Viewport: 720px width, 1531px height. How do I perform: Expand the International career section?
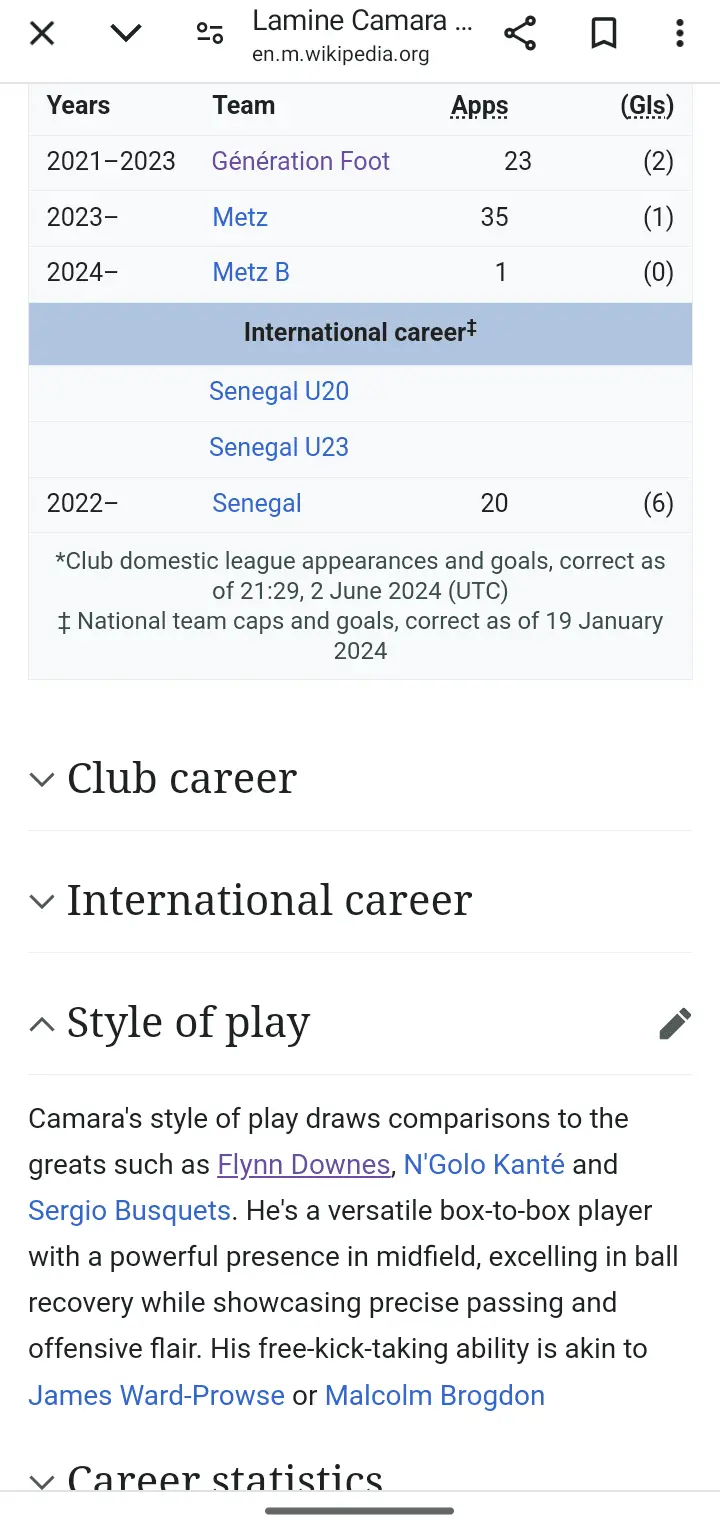pyautogui.click(x=268, y=901)
